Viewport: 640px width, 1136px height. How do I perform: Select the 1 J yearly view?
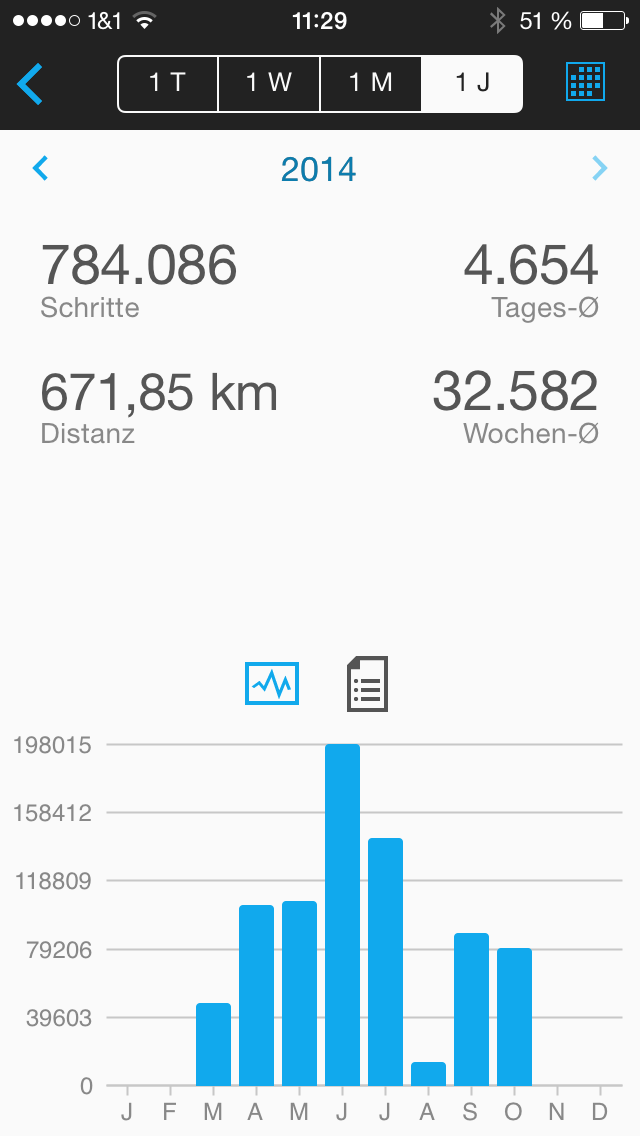coord(472,83)
